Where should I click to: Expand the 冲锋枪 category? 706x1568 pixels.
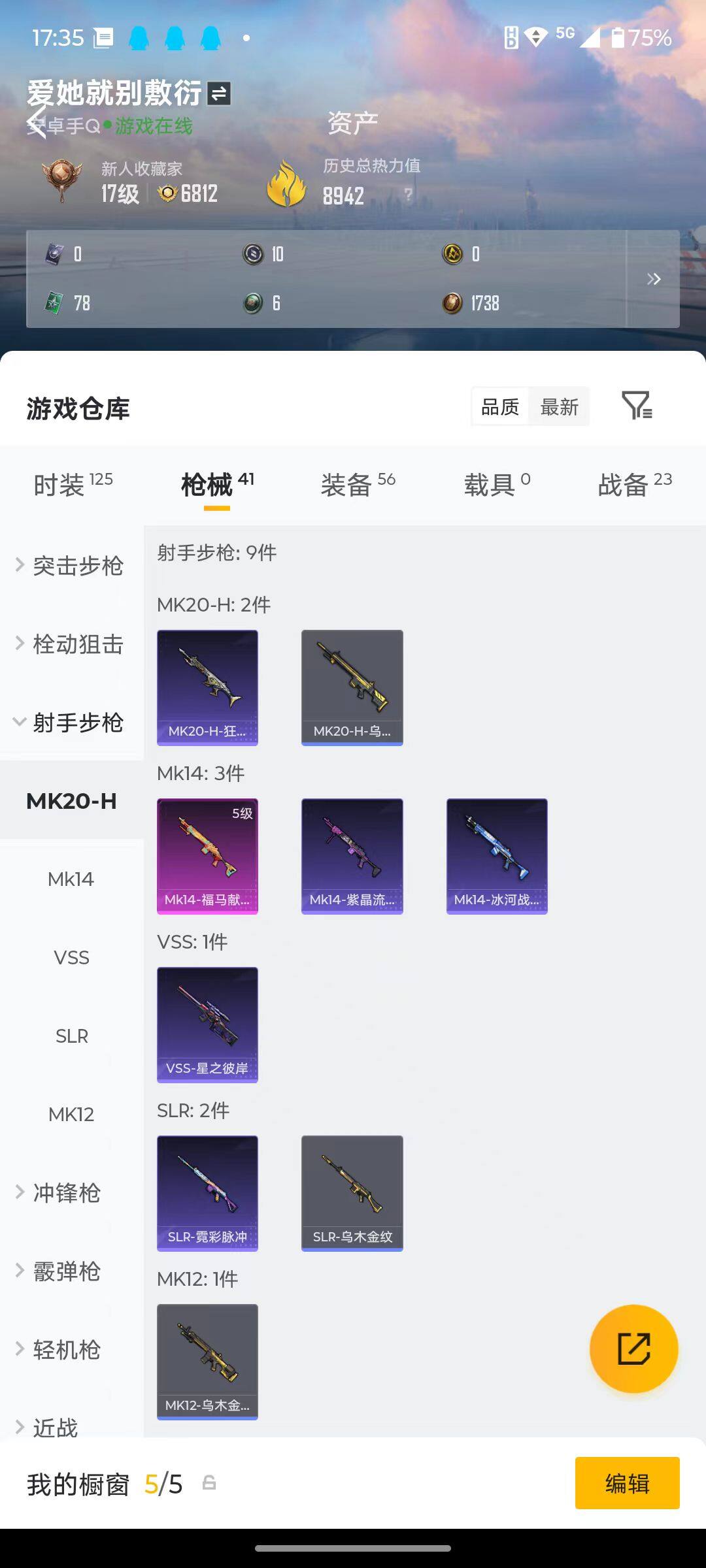click(x=65, y=1193)
